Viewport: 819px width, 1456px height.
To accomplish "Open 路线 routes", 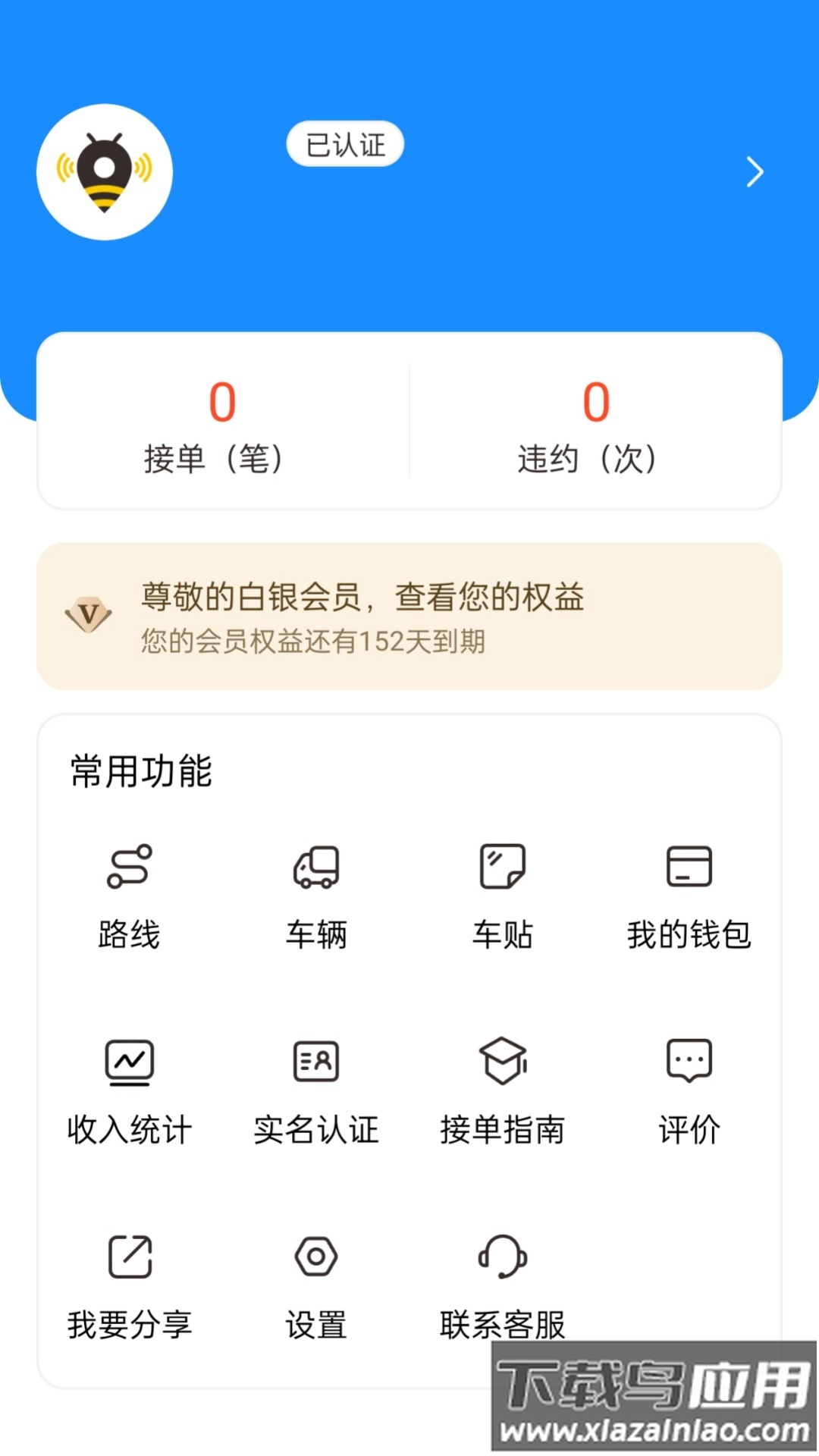I will click(129, 895).
